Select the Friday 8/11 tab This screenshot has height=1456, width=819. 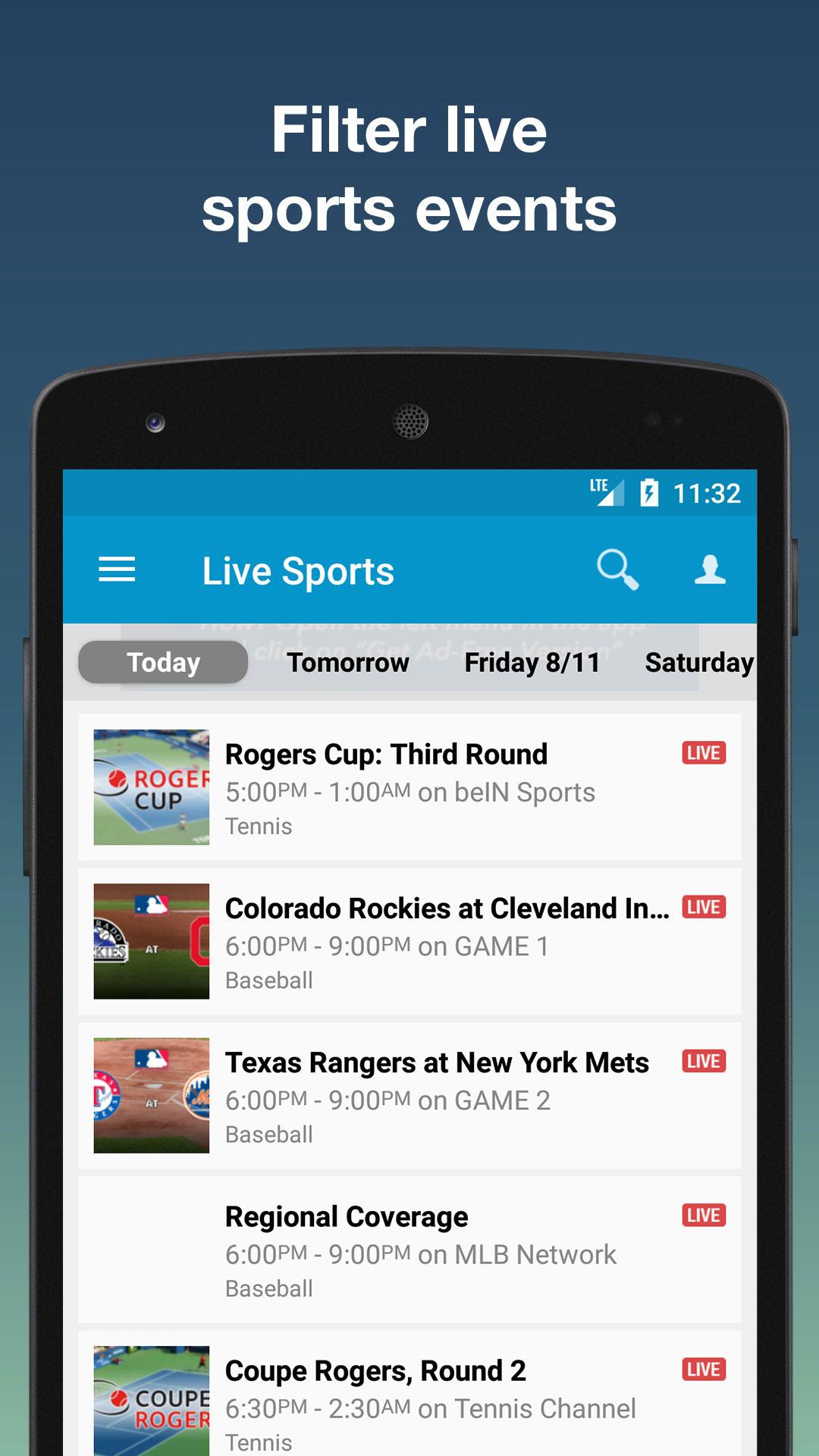(531, 661)
